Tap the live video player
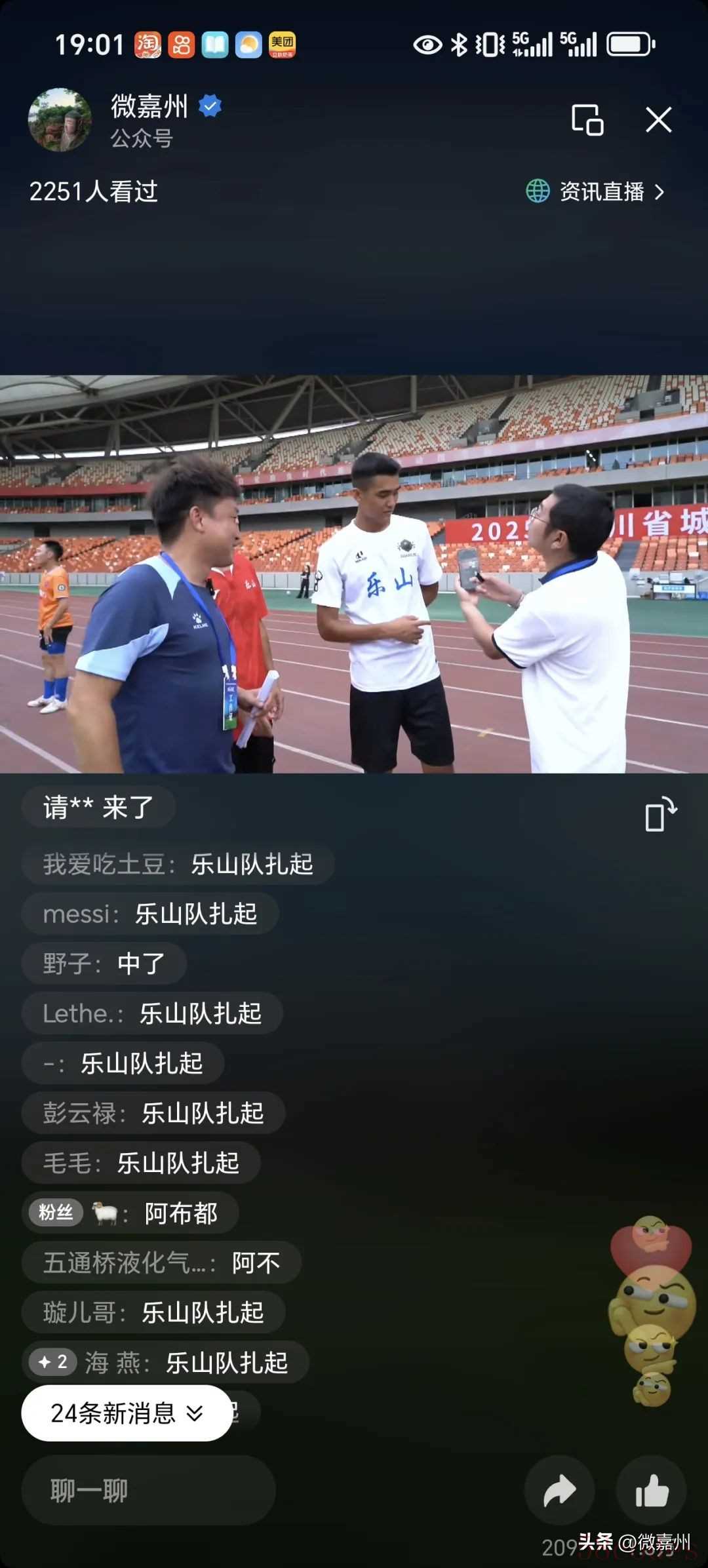The width and height of the screenshot is (708, 1568). pos(354,574)
